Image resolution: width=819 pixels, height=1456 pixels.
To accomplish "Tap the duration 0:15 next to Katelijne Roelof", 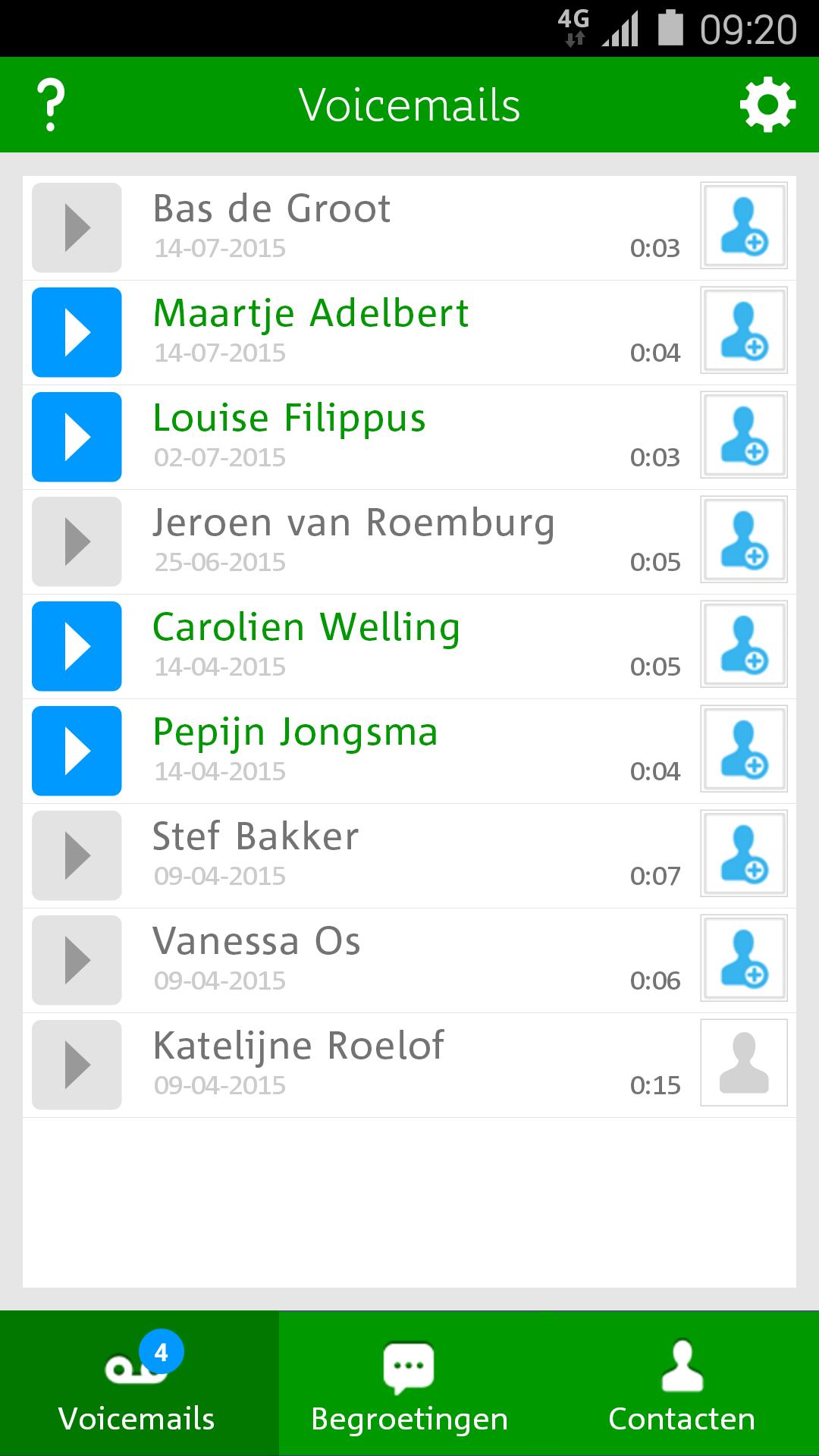I will [656, 1086].
